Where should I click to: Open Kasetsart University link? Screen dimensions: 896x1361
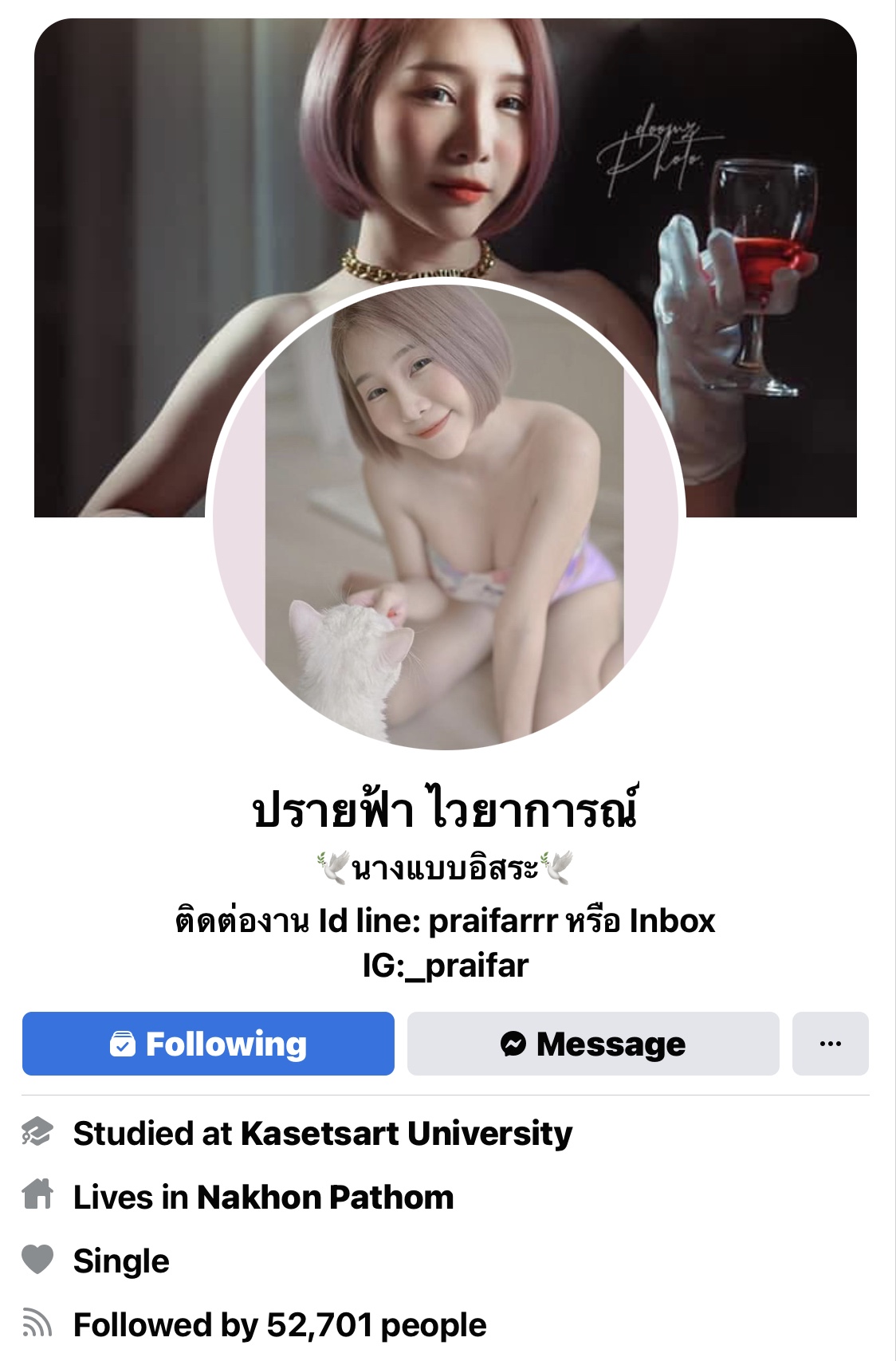(x=406, y=1133)
